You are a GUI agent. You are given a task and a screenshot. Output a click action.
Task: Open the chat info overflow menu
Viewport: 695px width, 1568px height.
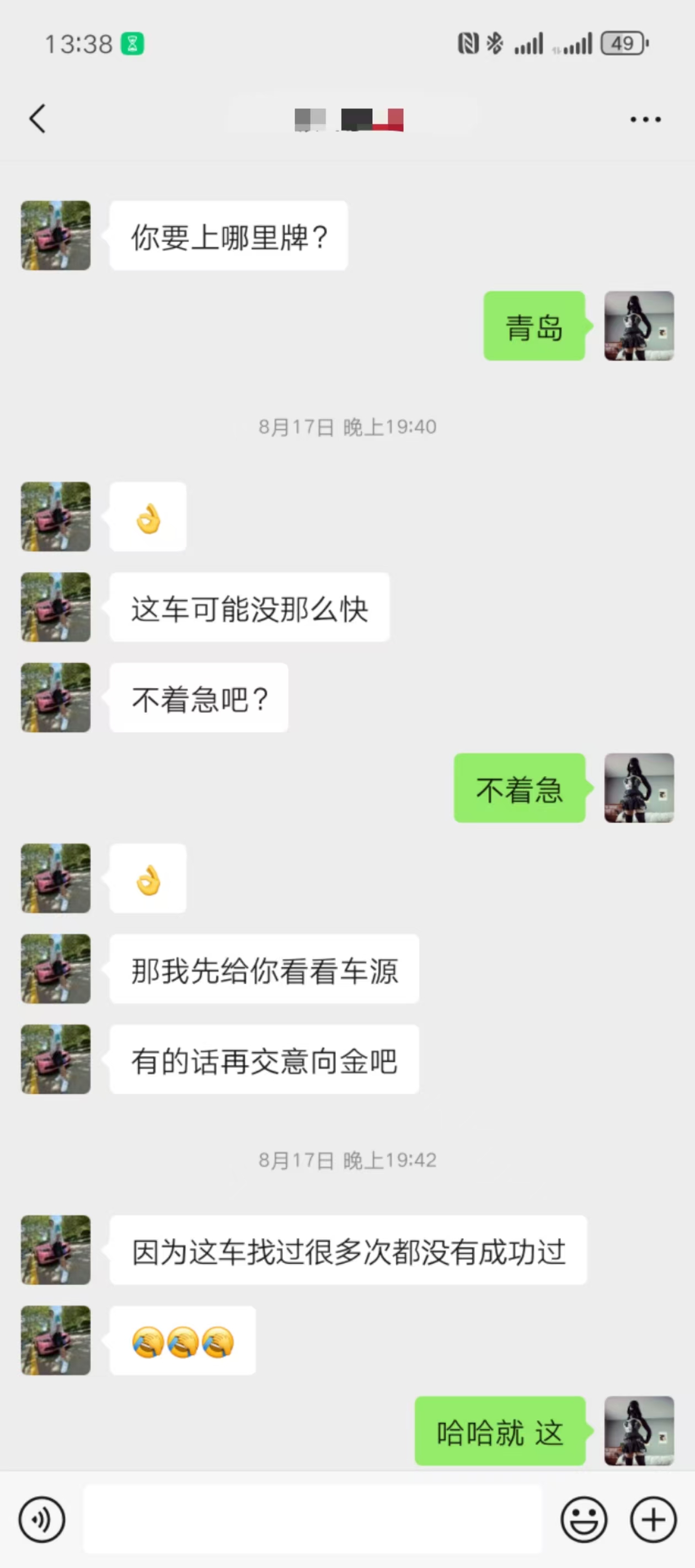[645, 119]
